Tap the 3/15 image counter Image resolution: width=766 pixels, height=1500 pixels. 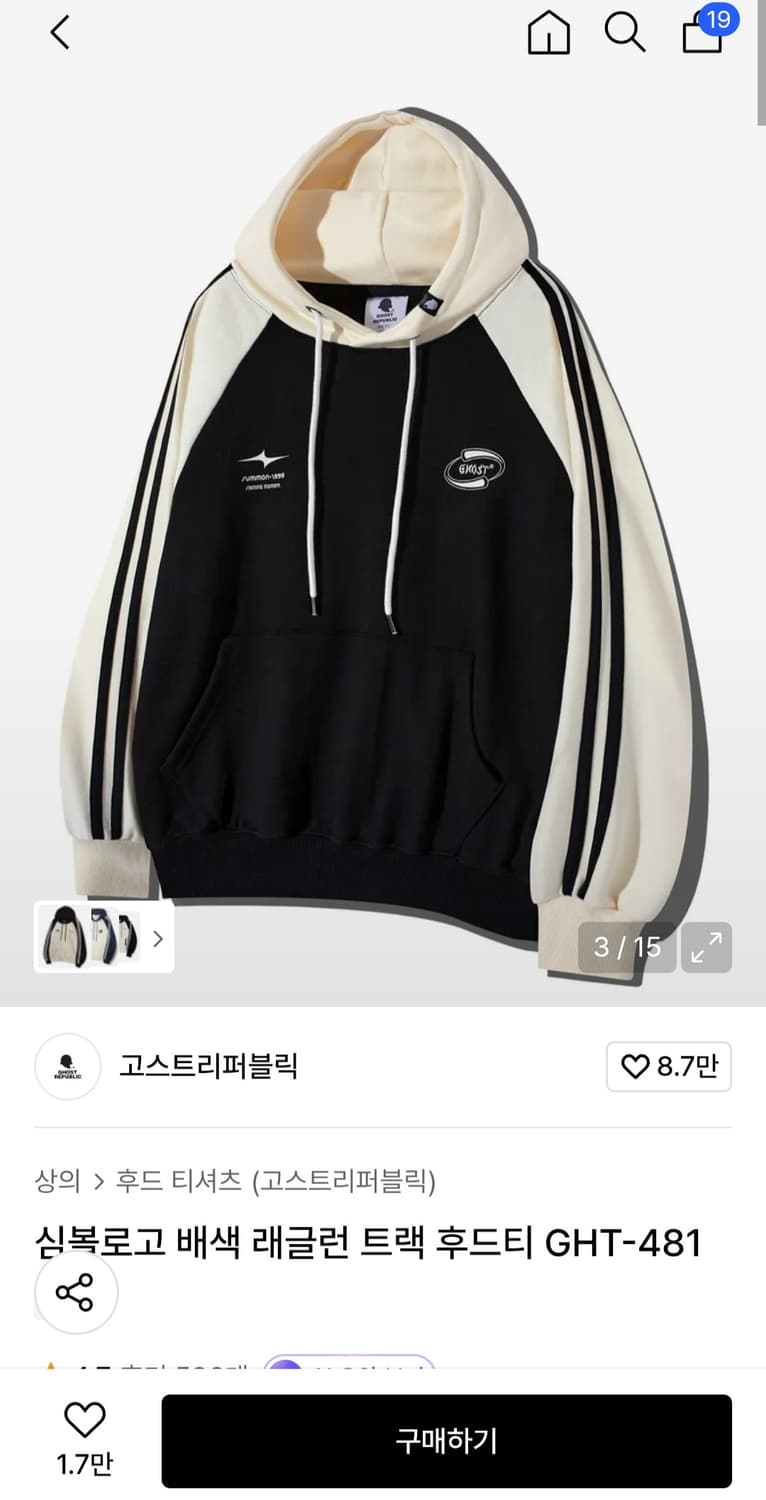click(626, 947)
